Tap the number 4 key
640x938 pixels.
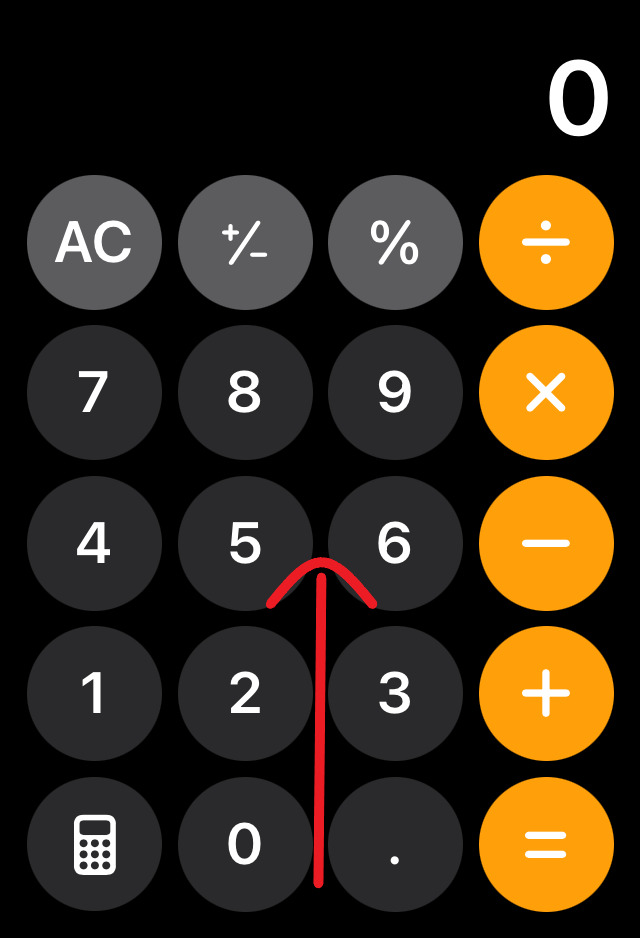[x=94, y=543]
